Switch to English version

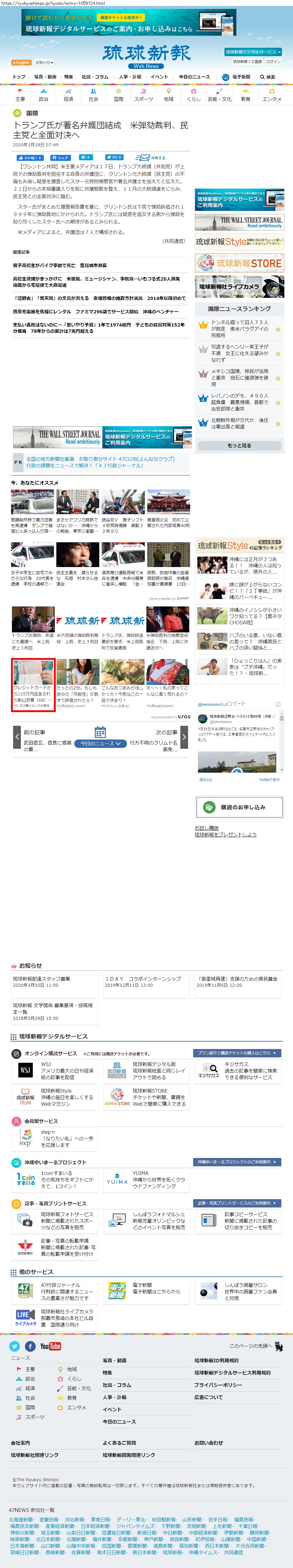pyautogui.click(x=21, y=62)
